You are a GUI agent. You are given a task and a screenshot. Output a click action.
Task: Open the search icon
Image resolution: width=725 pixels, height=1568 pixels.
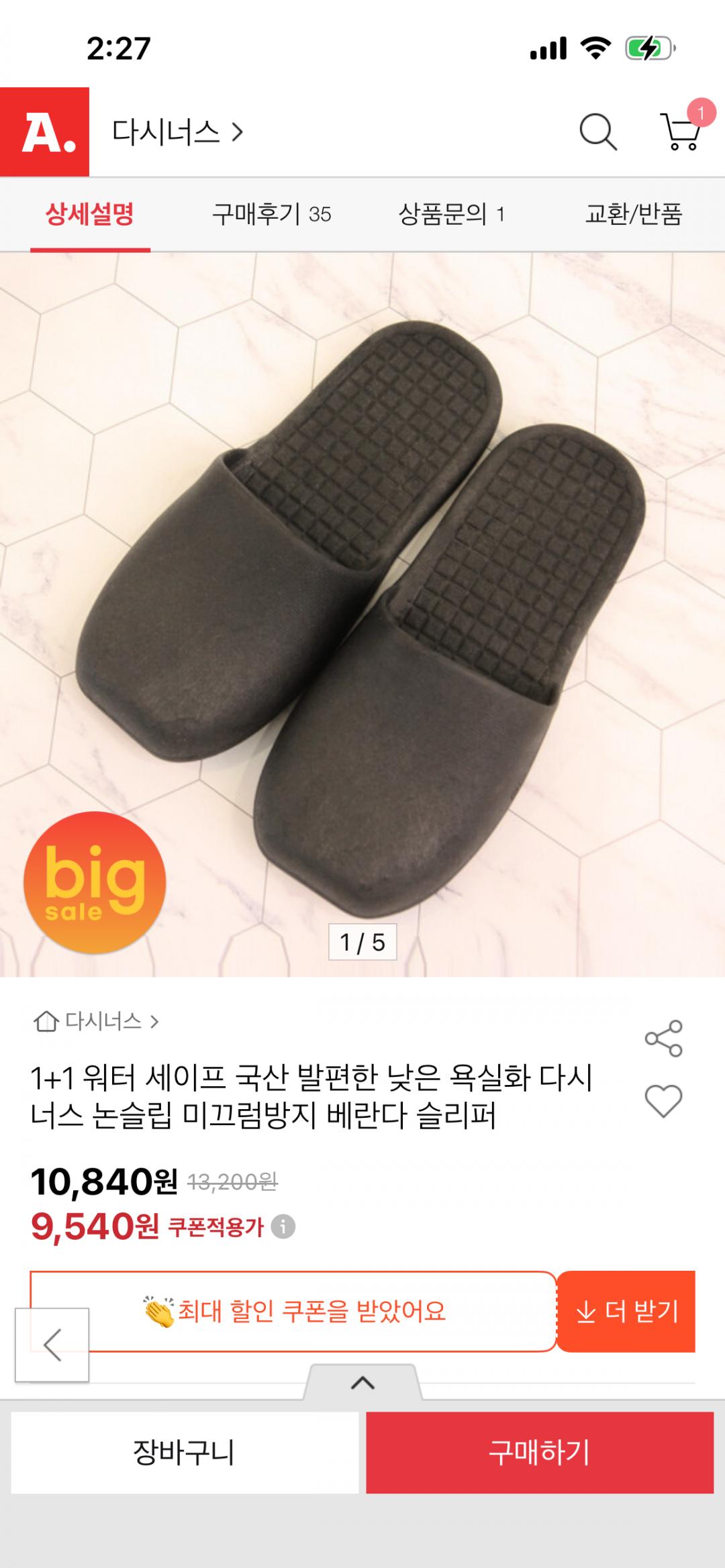point(597,132)
